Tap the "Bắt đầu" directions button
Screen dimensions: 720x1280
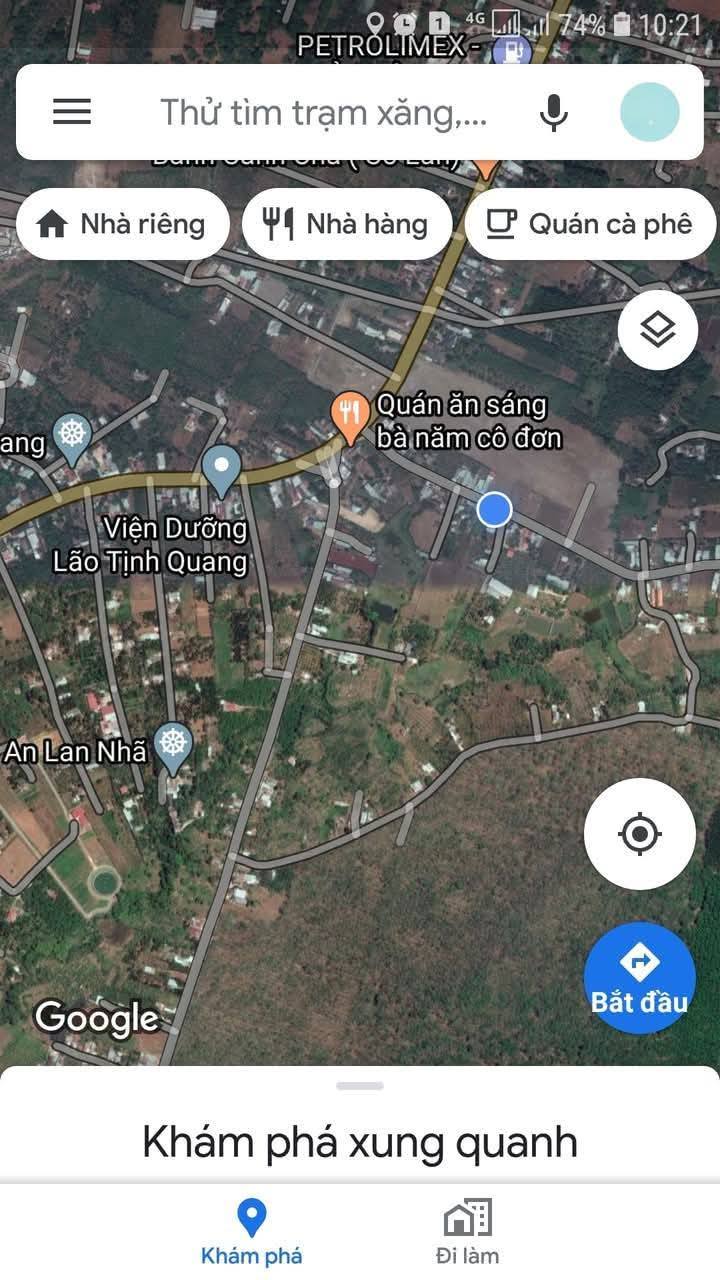click(640, 978)
